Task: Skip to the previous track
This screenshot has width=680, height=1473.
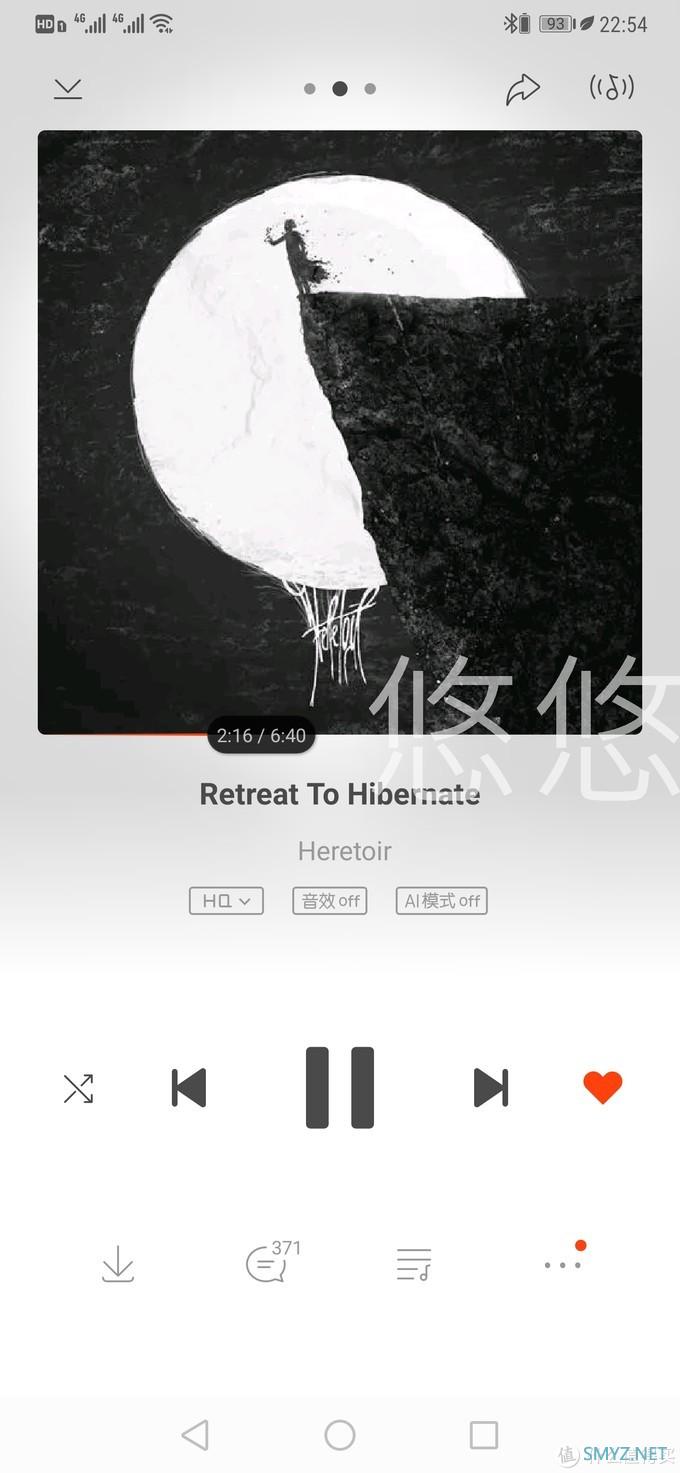Action: pyautogui.click(x=189, y=1088)
